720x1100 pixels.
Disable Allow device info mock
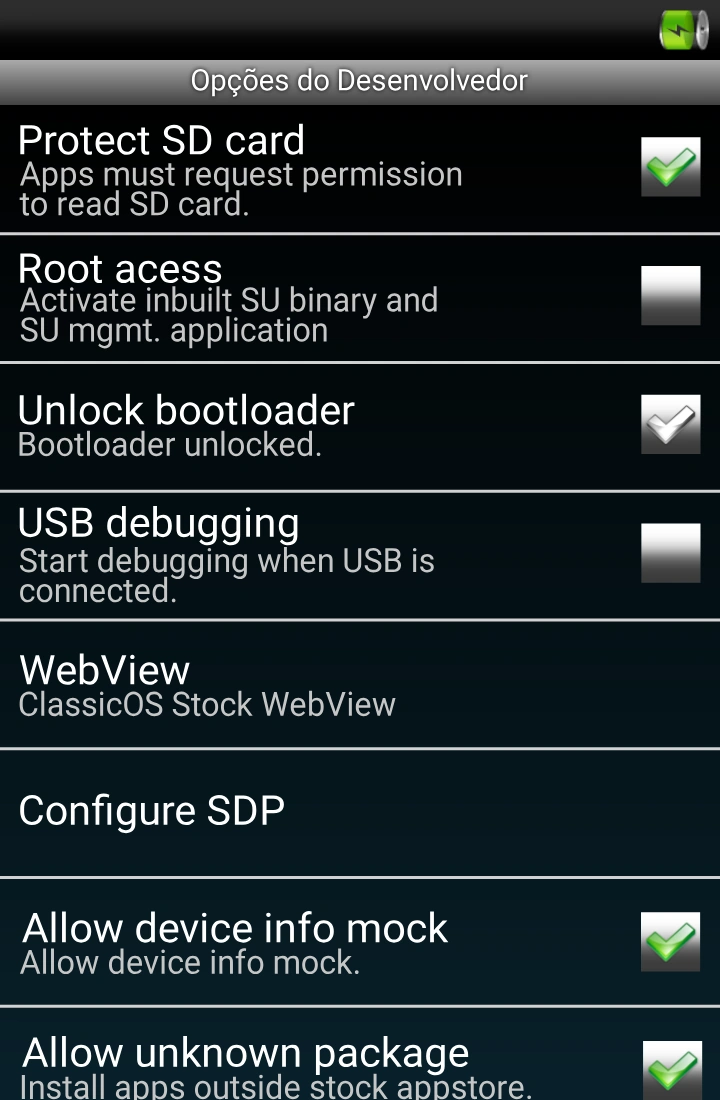tap(670, 941)
